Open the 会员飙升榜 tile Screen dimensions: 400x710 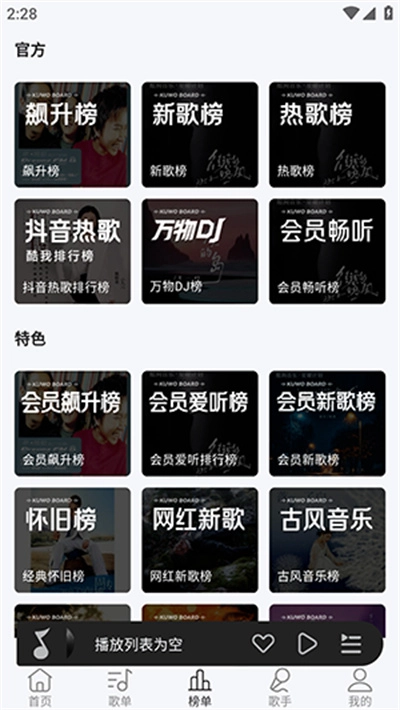coord(72,423)
